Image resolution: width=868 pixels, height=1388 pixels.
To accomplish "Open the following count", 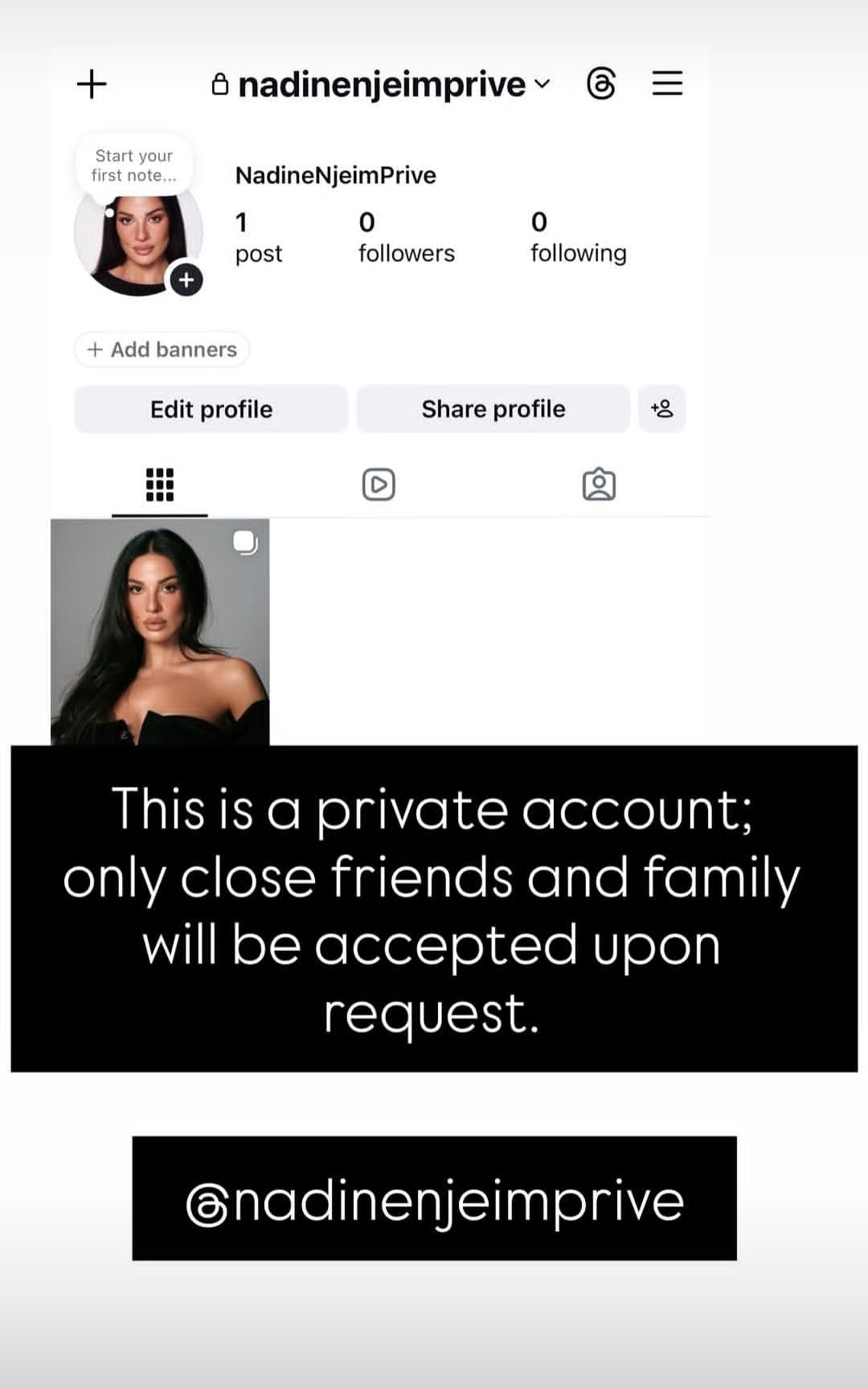I will [578, 235].
